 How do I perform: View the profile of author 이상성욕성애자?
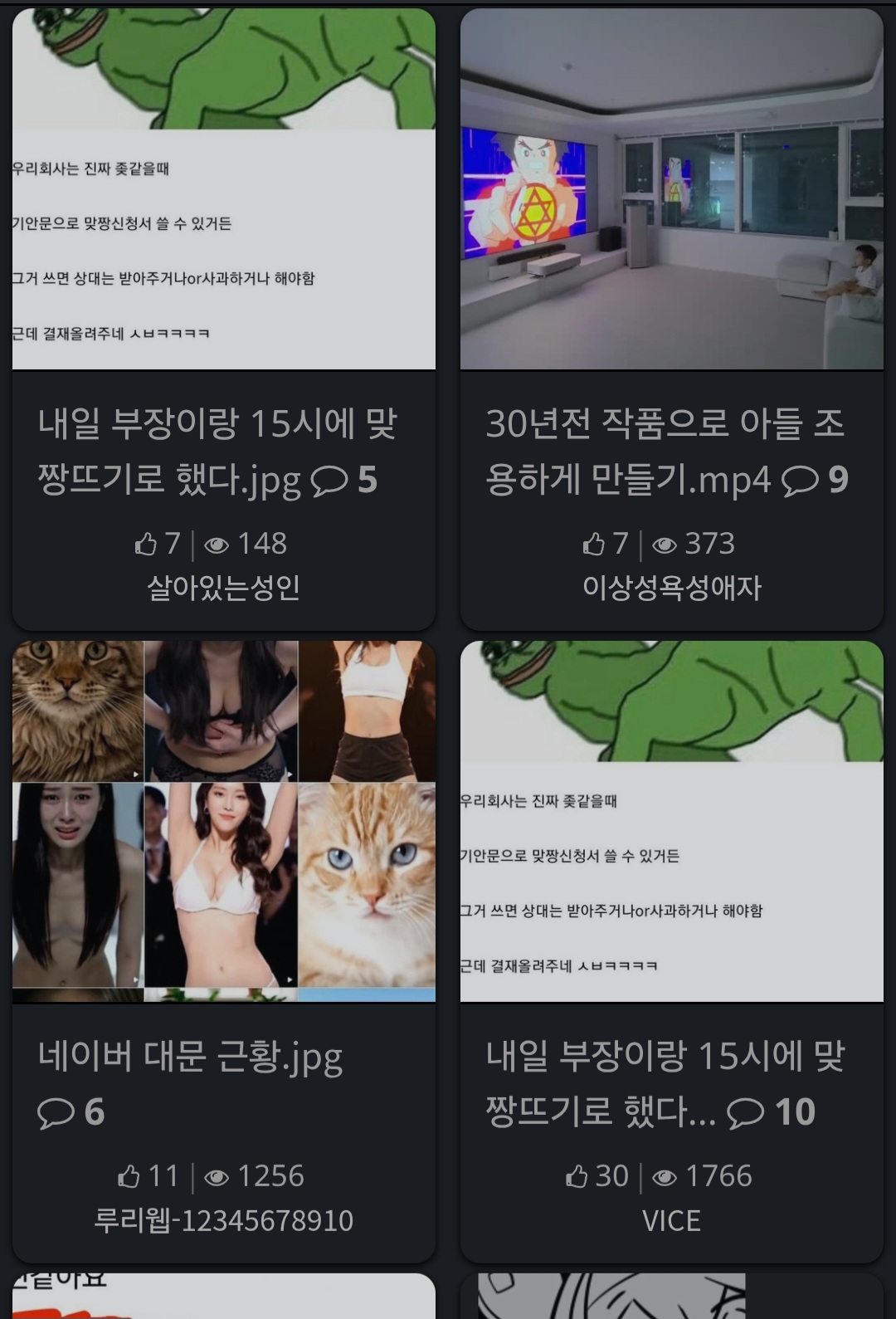click(671, 588)
